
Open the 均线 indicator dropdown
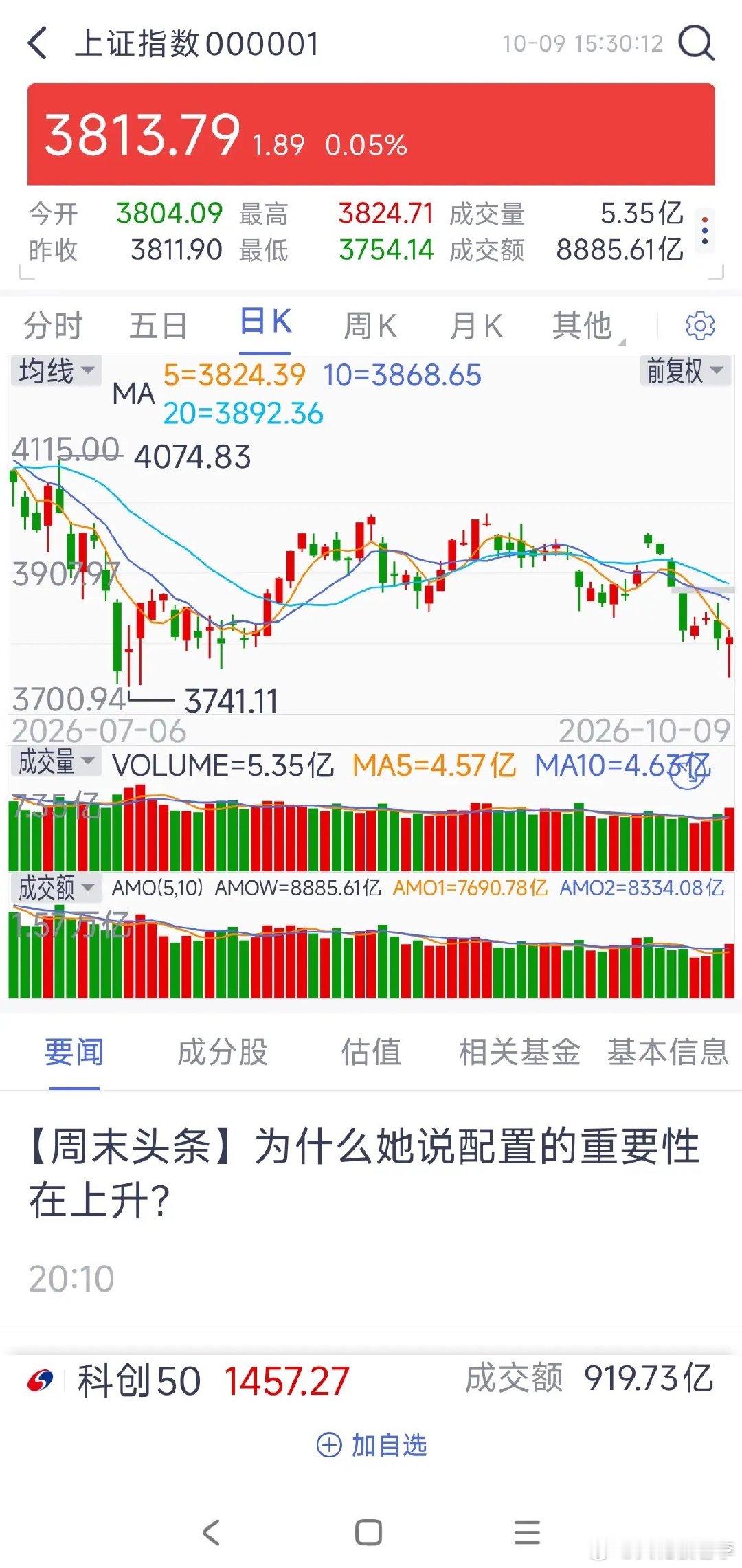(x=56, y=371)
